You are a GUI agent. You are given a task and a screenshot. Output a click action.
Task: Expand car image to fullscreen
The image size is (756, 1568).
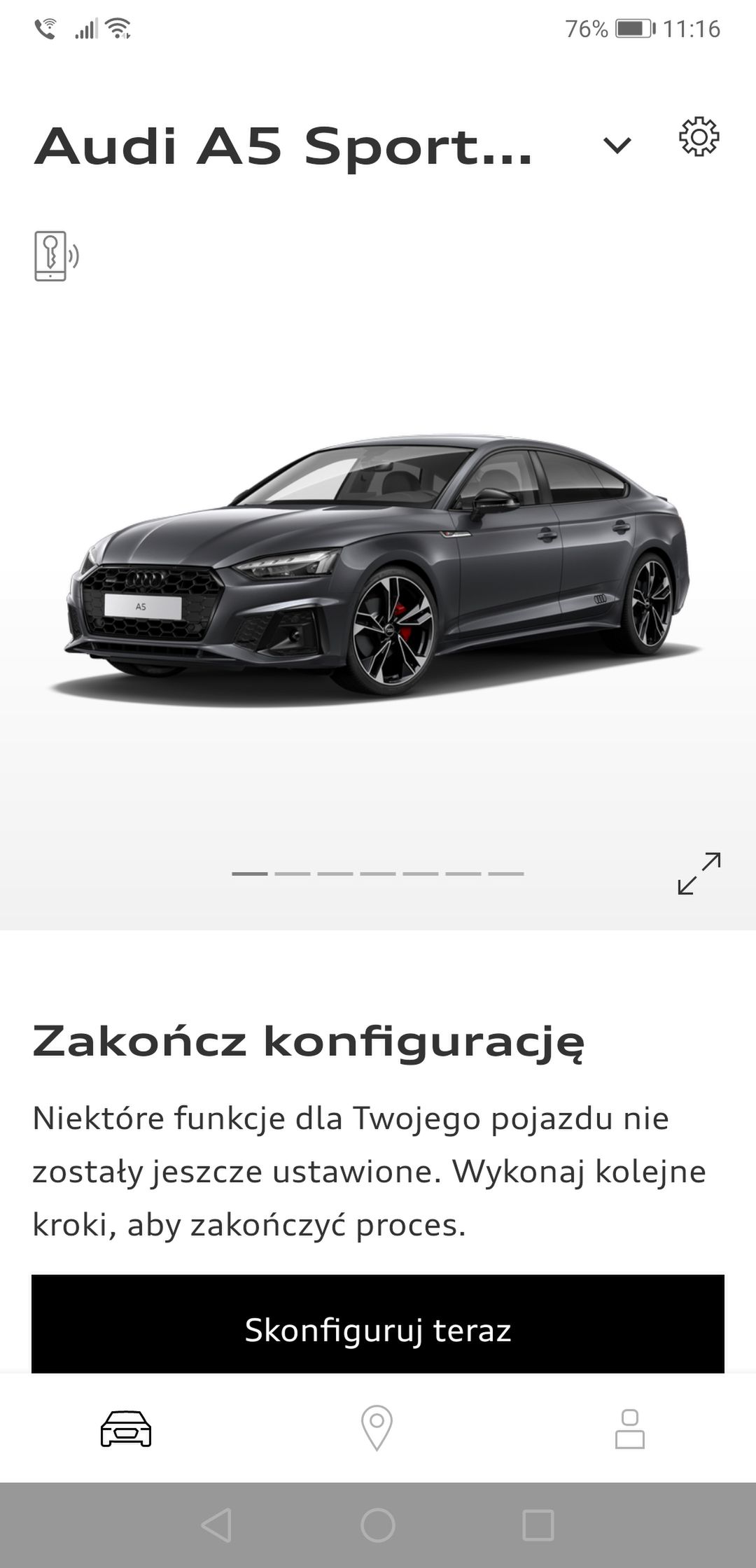(699, 873)
